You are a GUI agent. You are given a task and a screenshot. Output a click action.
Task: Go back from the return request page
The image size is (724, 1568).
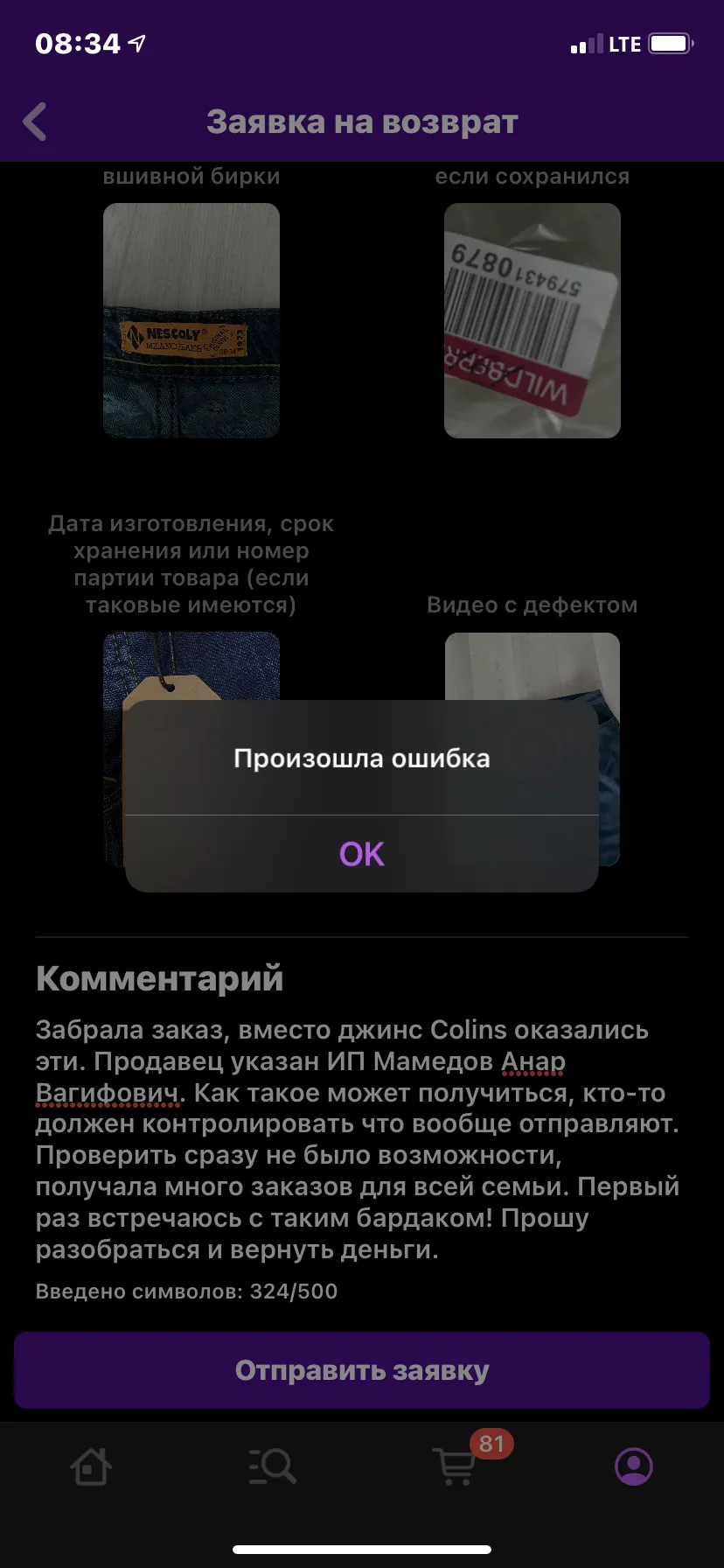(x=35, y=122)
